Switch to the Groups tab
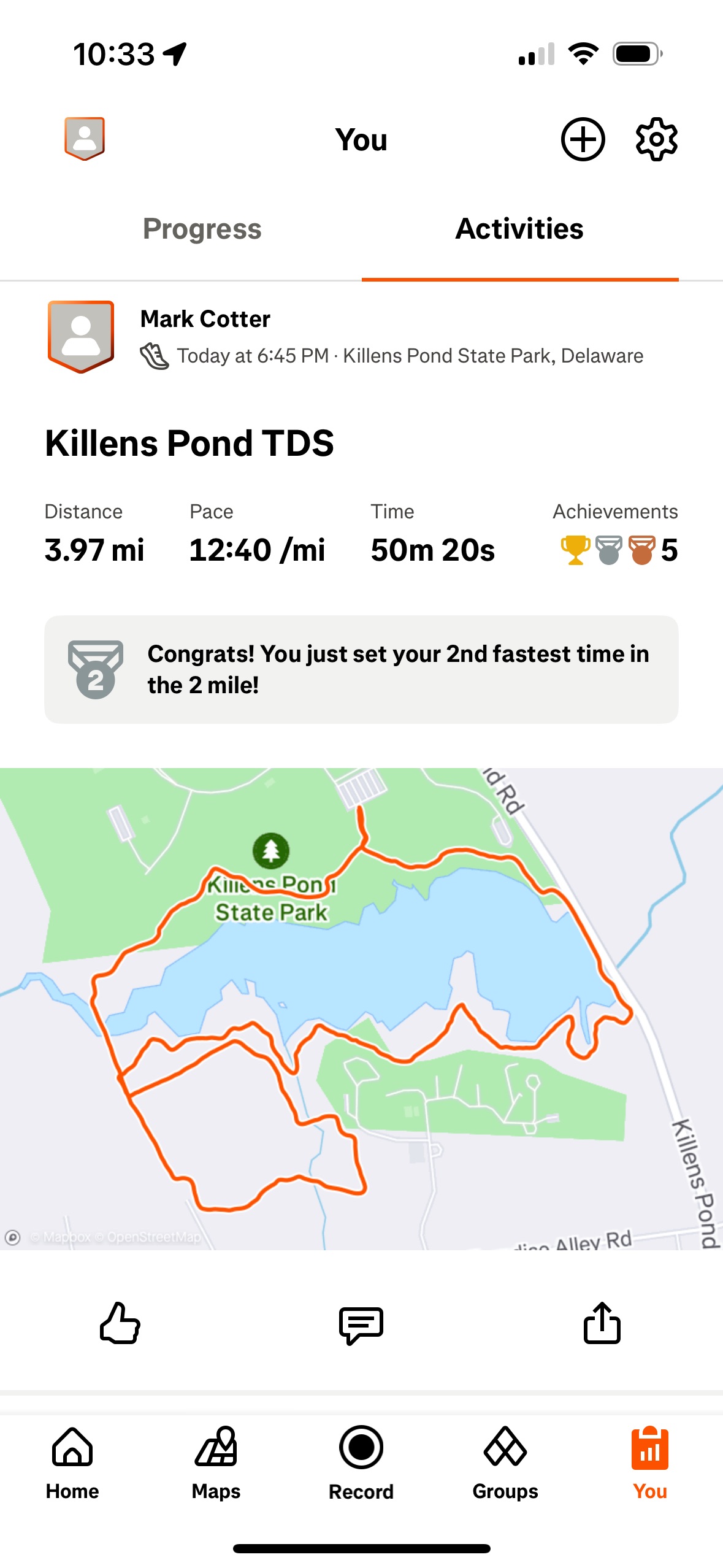 point(505,1463)
